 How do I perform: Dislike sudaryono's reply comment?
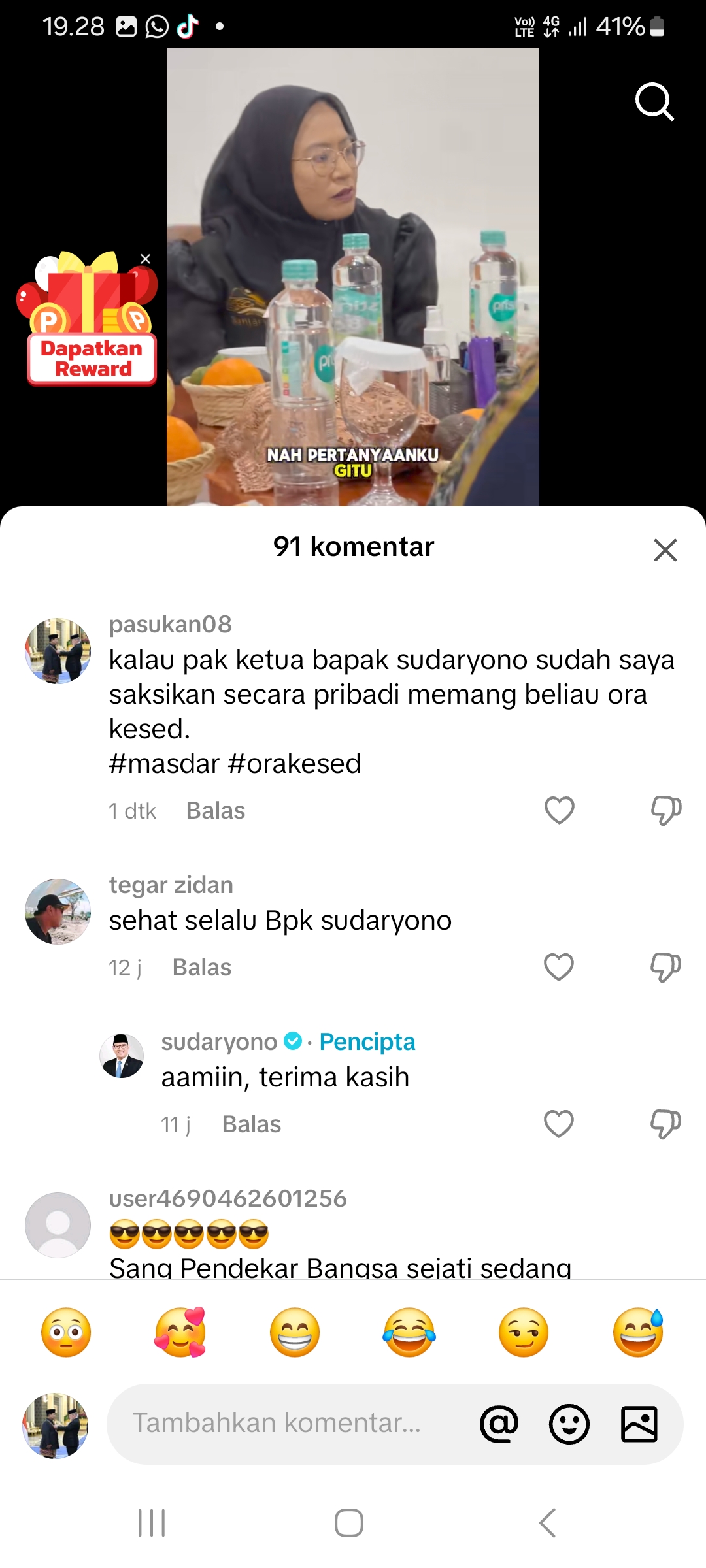click(x=665, y=1124)
